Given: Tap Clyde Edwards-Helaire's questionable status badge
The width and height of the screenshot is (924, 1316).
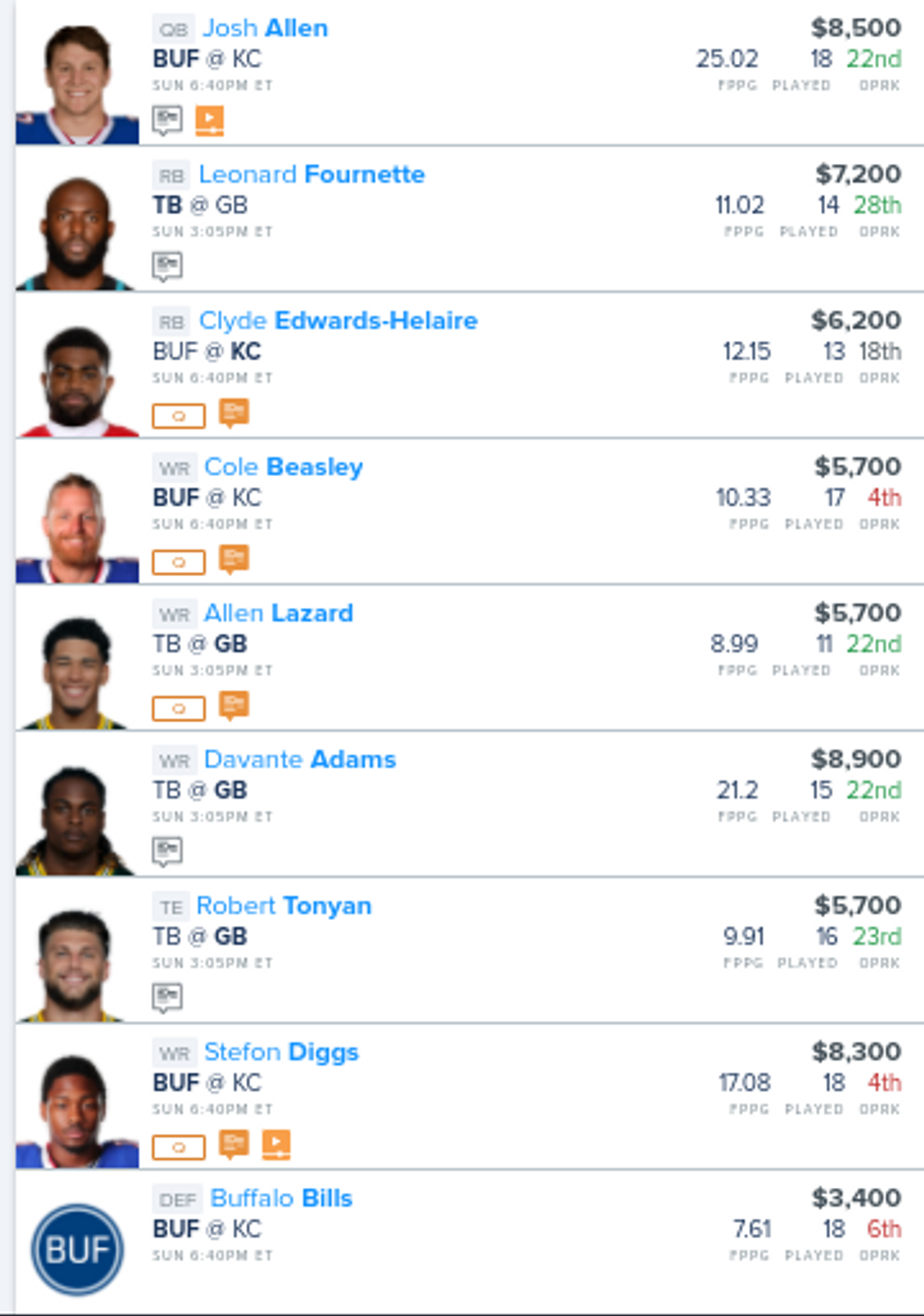Looking at the screenshot, I should pyautogui.click(x=178, y=416).
